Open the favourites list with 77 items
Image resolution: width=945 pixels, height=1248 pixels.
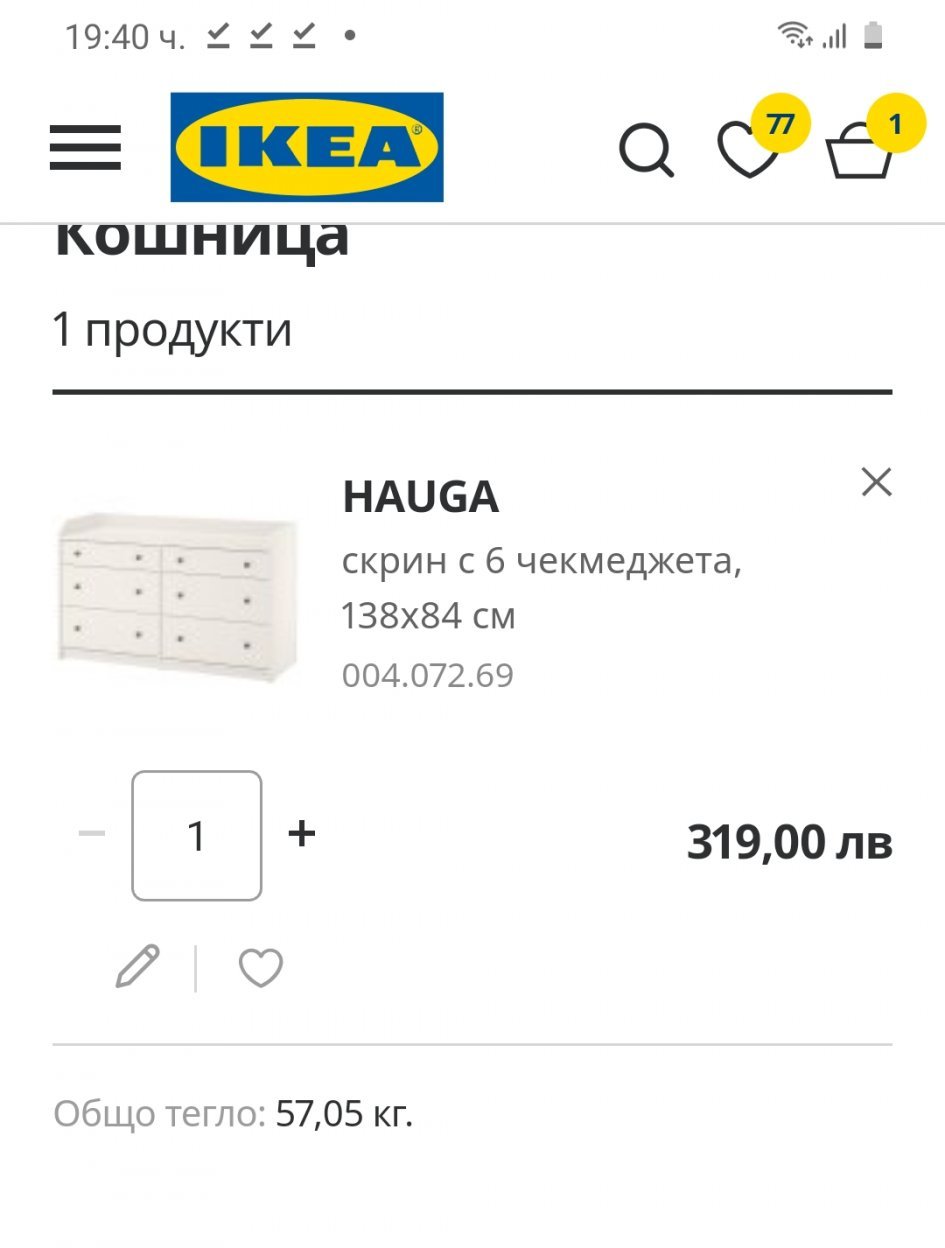click(749, 150)
